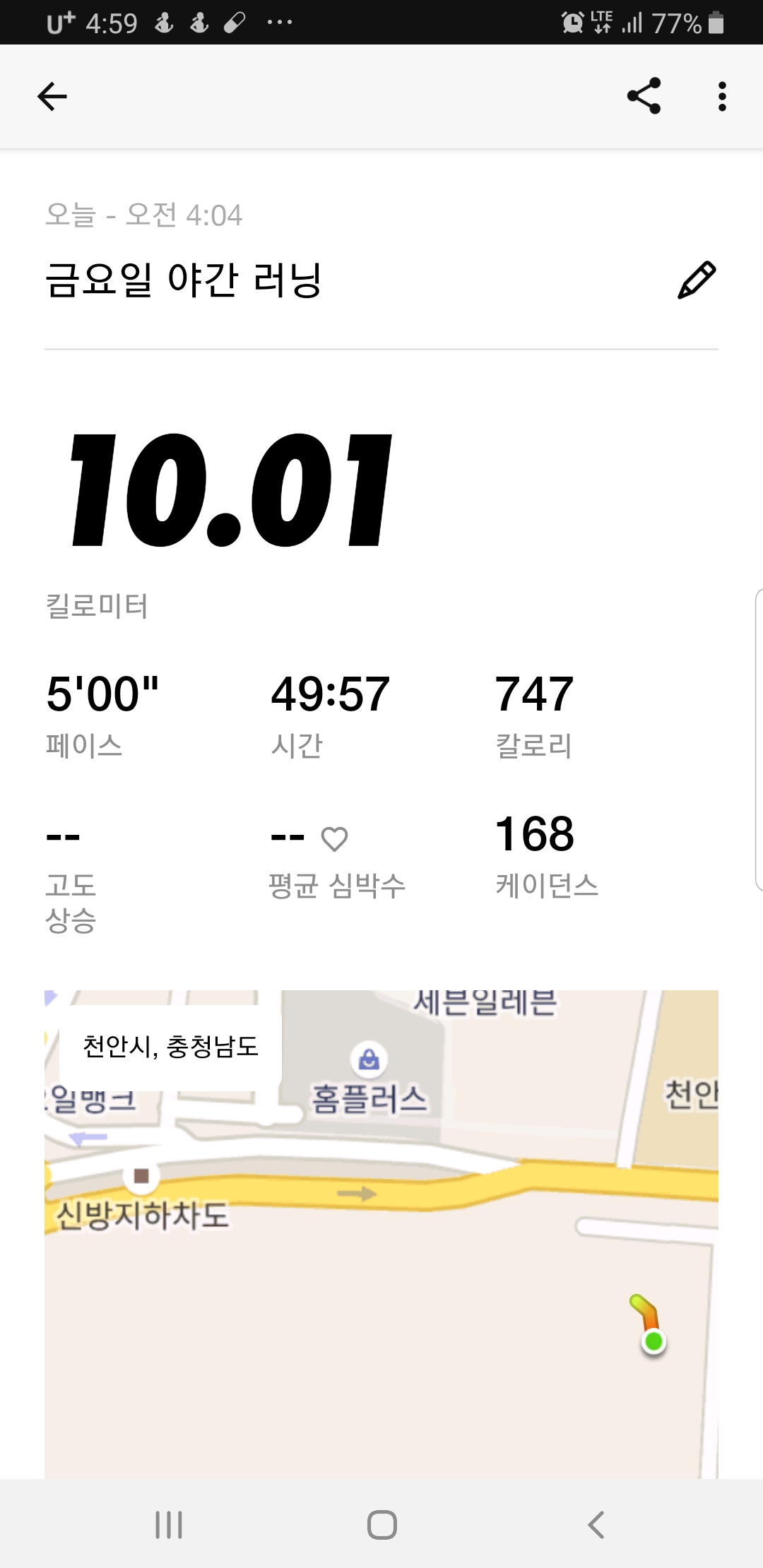Open the route map in 천안시
Image resolution: width=763 pixels, height=1568 pixels.
click(381, 1234)
